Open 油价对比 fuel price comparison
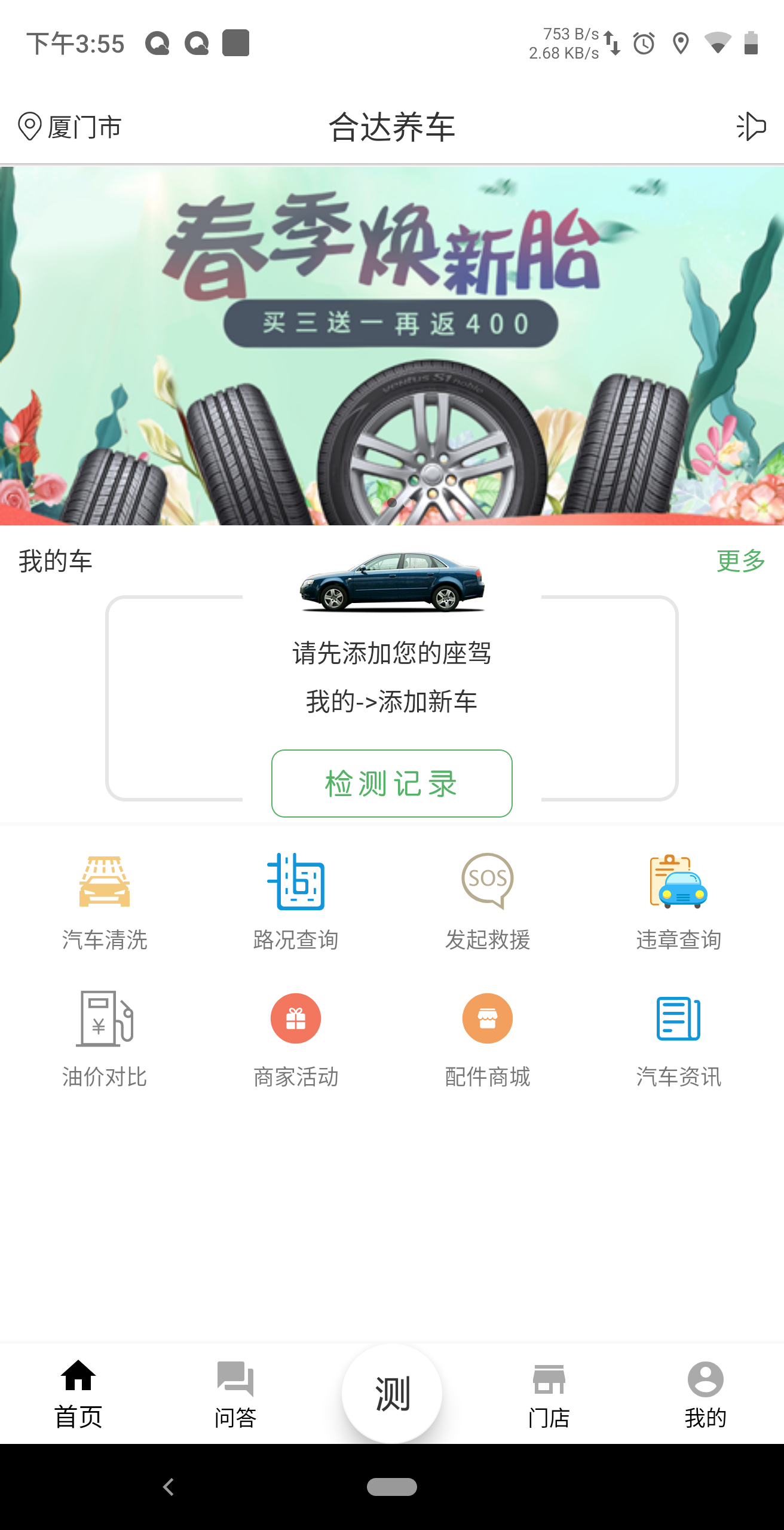The height and width of the screenshot is (1530, 784). pyautogui.click(x=105, y=1039)
